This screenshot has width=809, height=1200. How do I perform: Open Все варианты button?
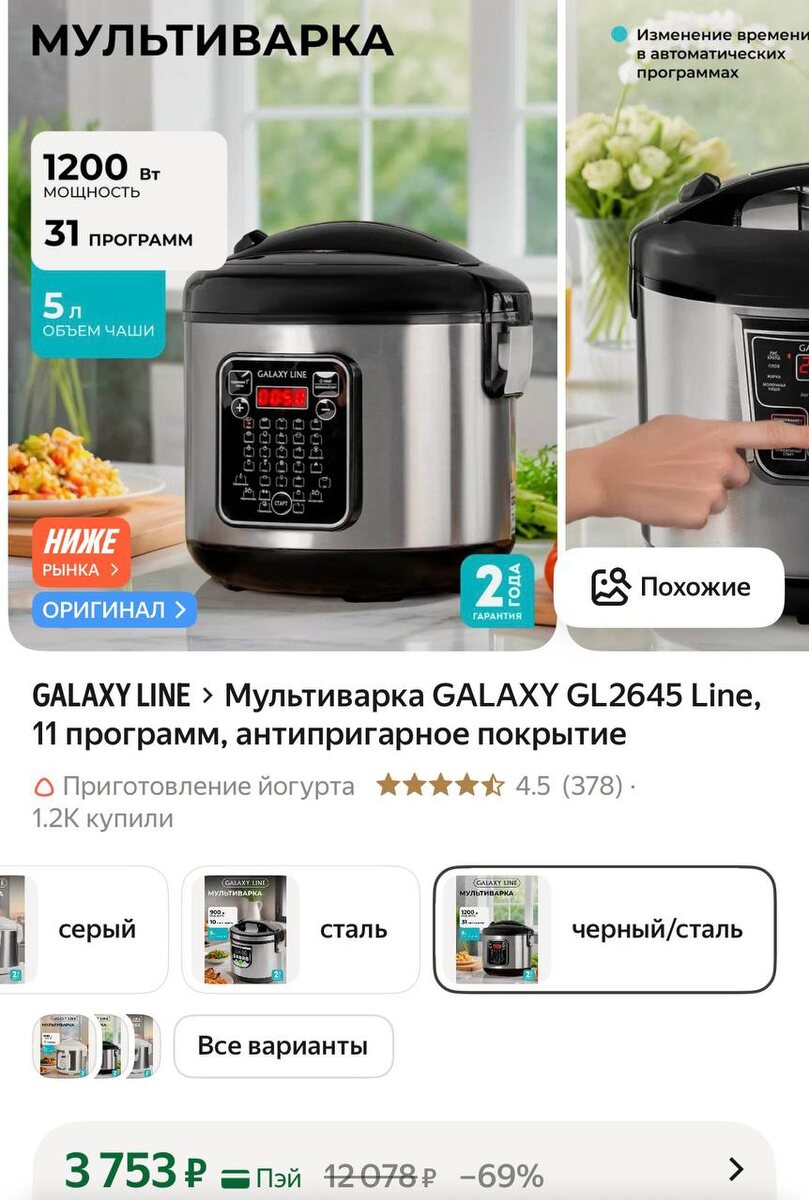(283, 1046)
